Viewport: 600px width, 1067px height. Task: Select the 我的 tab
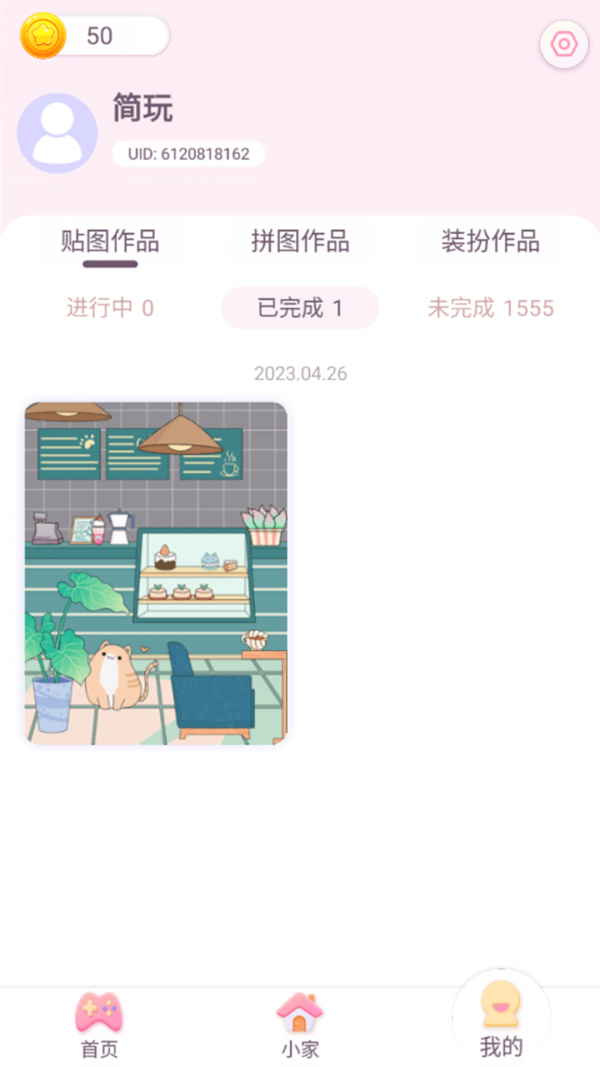501,1020
